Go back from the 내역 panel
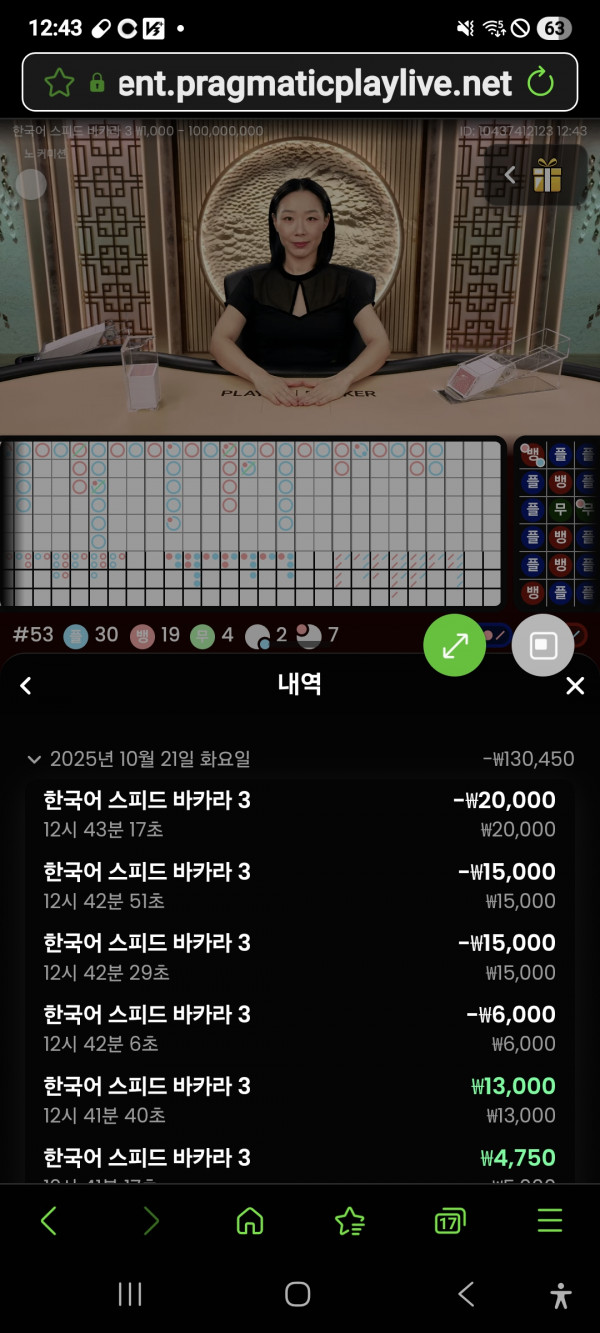This screenshot has height=1333, width=600. [26, 686]
